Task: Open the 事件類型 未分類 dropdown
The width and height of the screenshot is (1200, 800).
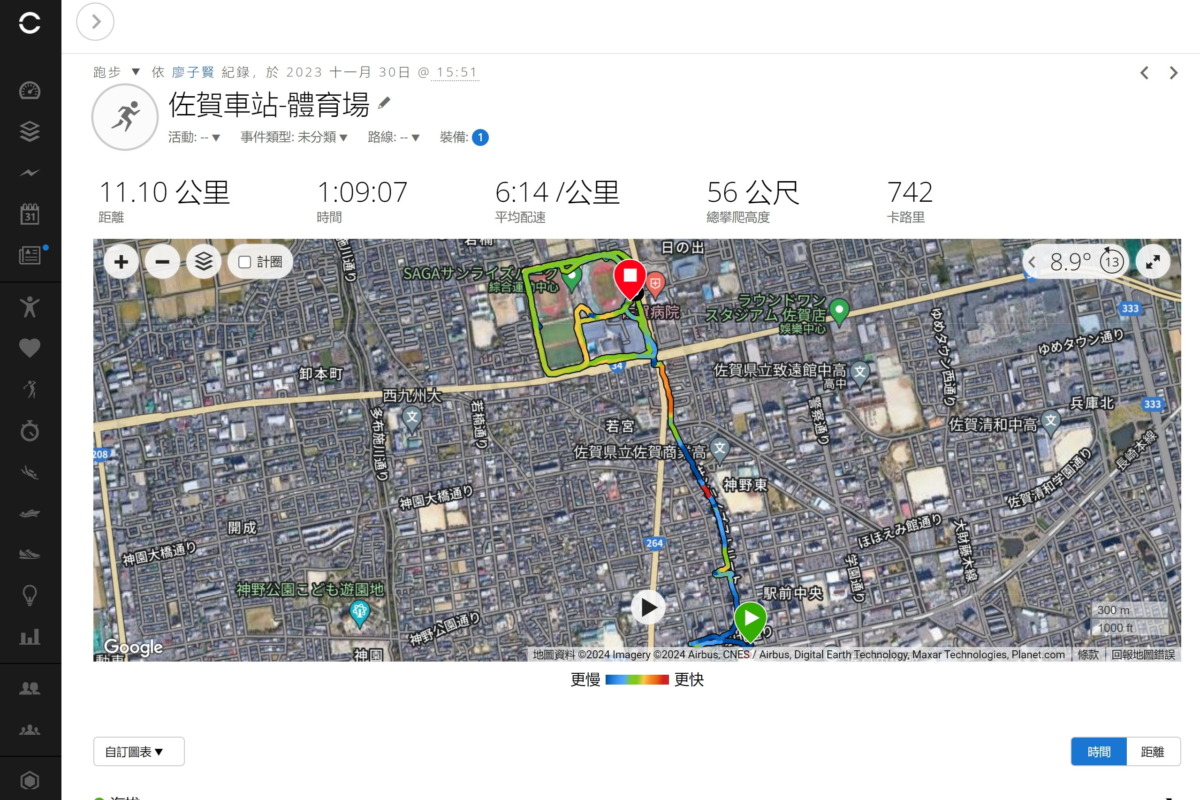Action: coord(294,137)
